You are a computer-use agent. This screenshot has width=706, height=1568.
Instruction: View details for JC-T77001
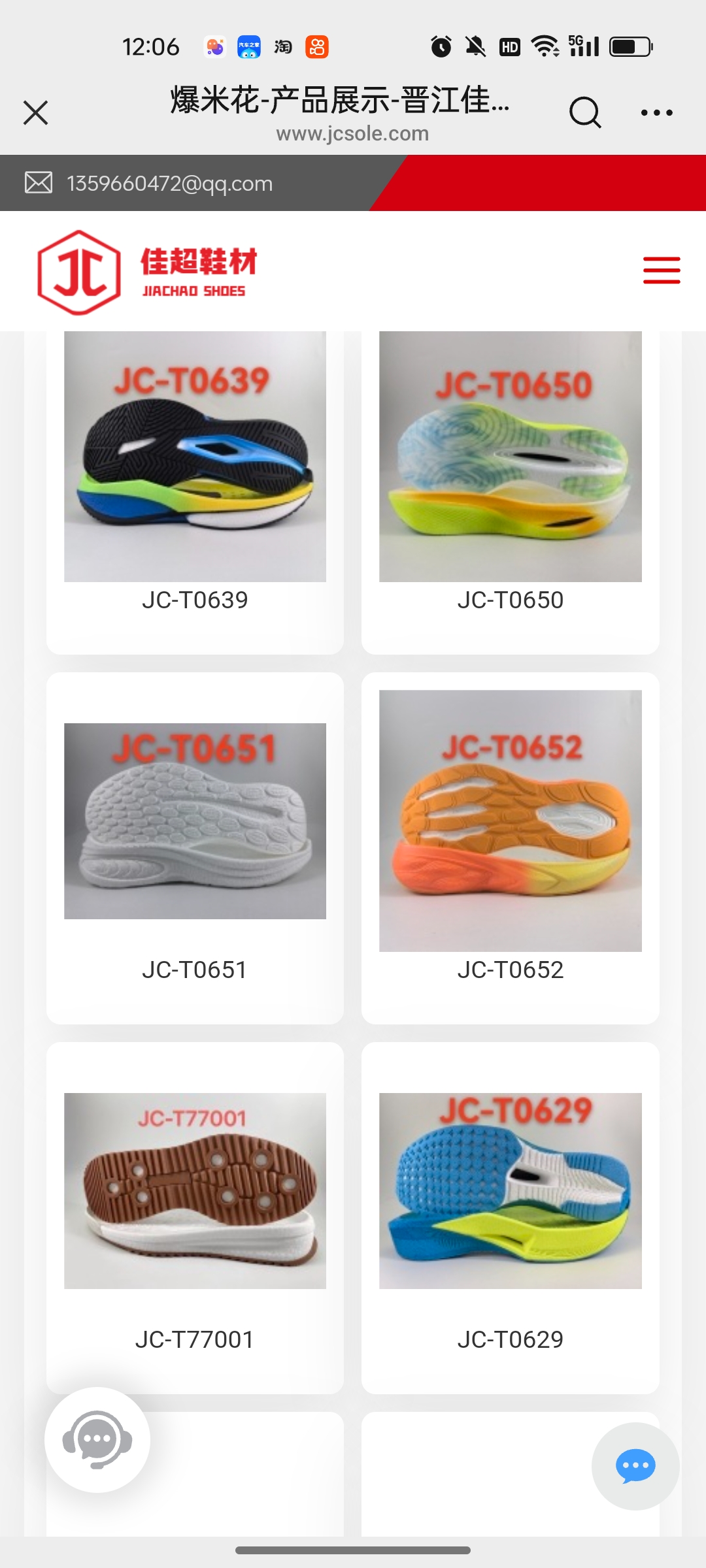(x=195, y=1202)
